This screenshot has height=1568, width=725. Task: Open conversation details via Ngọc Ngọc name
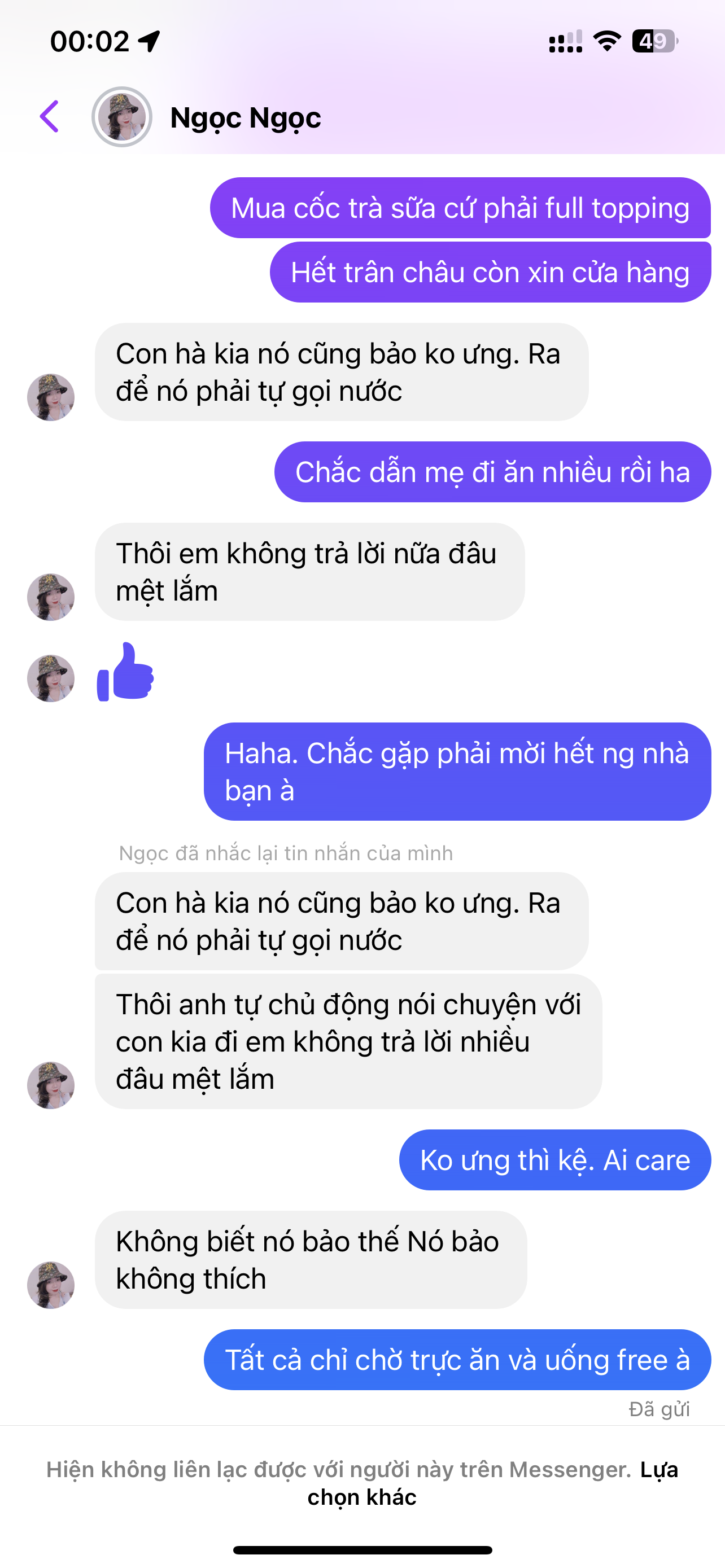245,117
